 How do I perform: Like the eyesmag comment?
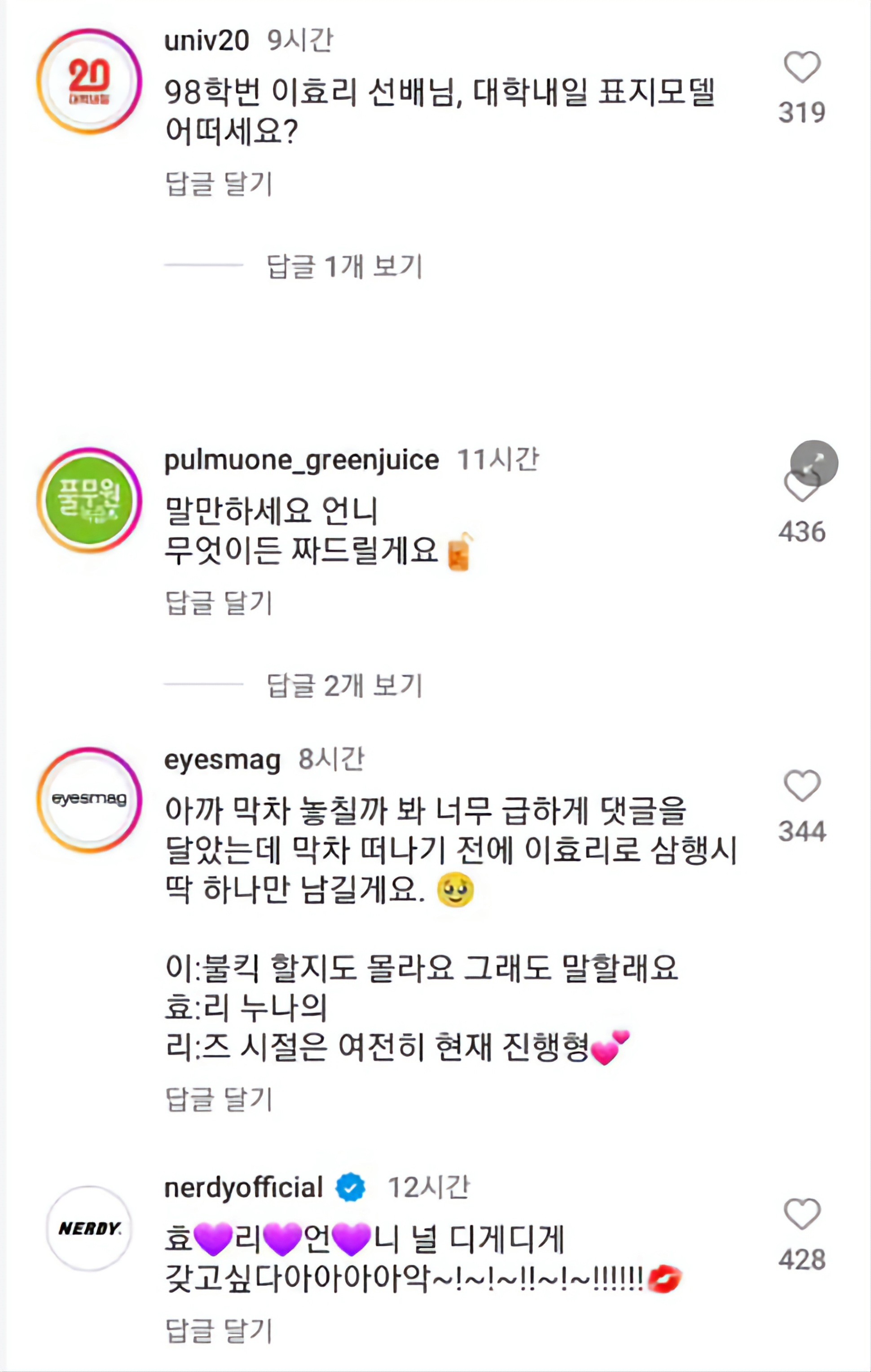point(802,786)
